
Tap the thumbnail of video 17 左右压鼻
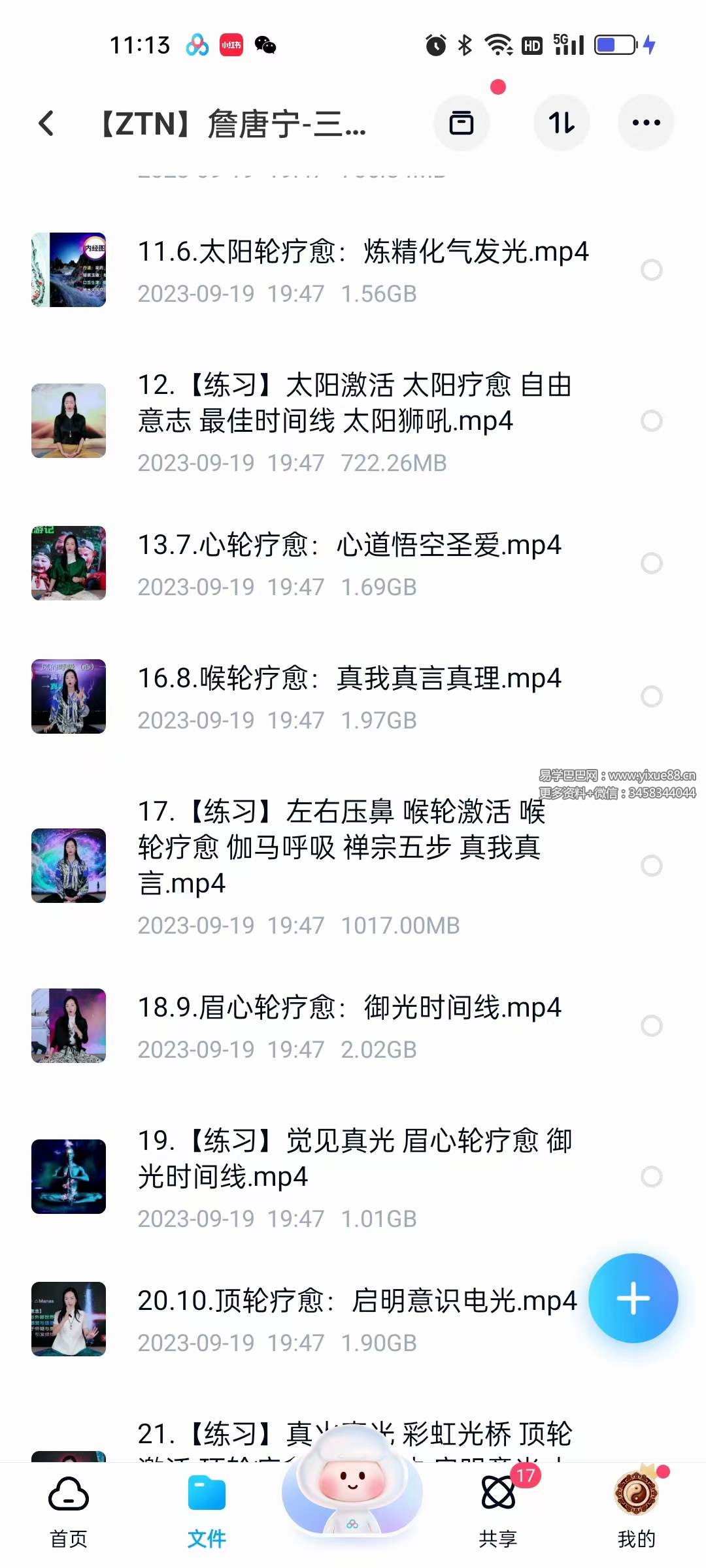click(68, 866)
